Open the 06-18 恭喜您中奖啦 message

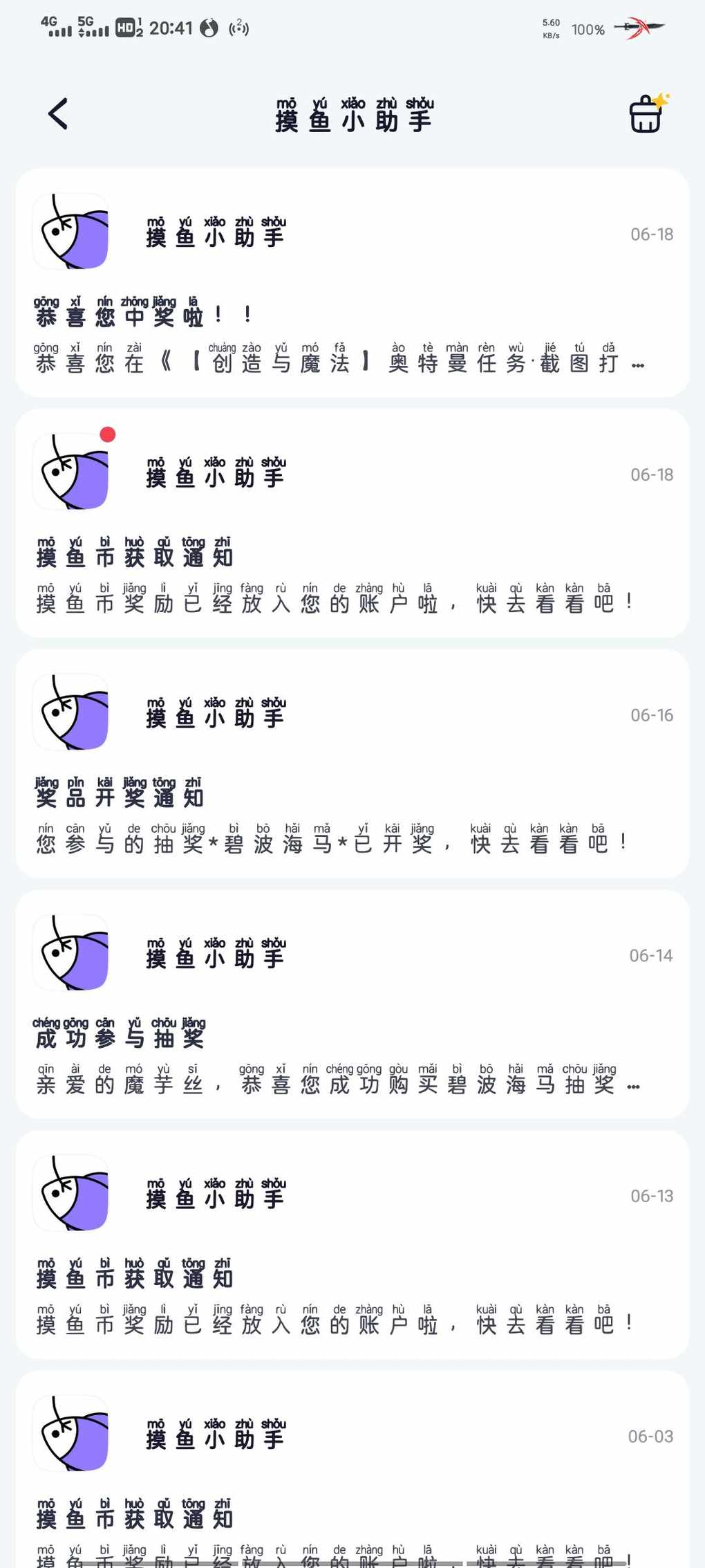[352, 283]
